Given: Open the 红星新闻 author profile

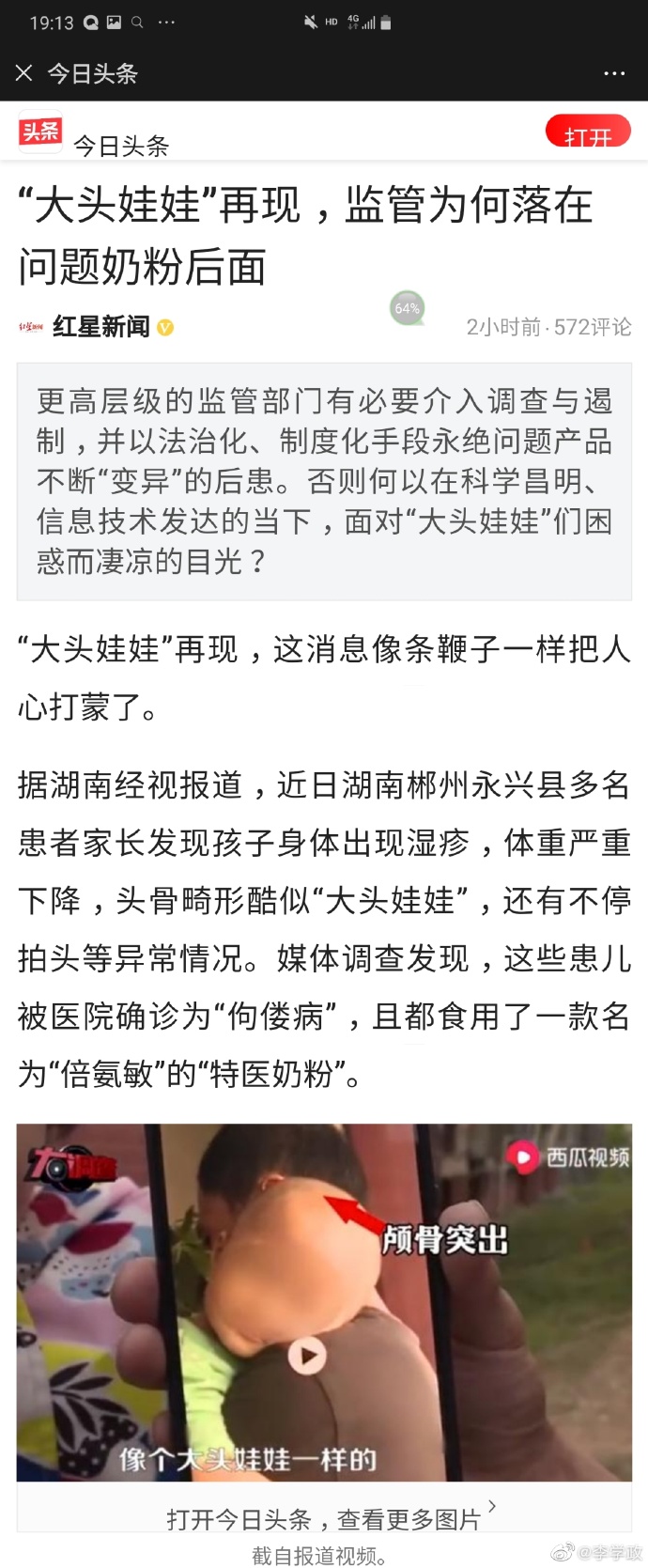Looking at the screenshot, I should (x=100, y=327).
